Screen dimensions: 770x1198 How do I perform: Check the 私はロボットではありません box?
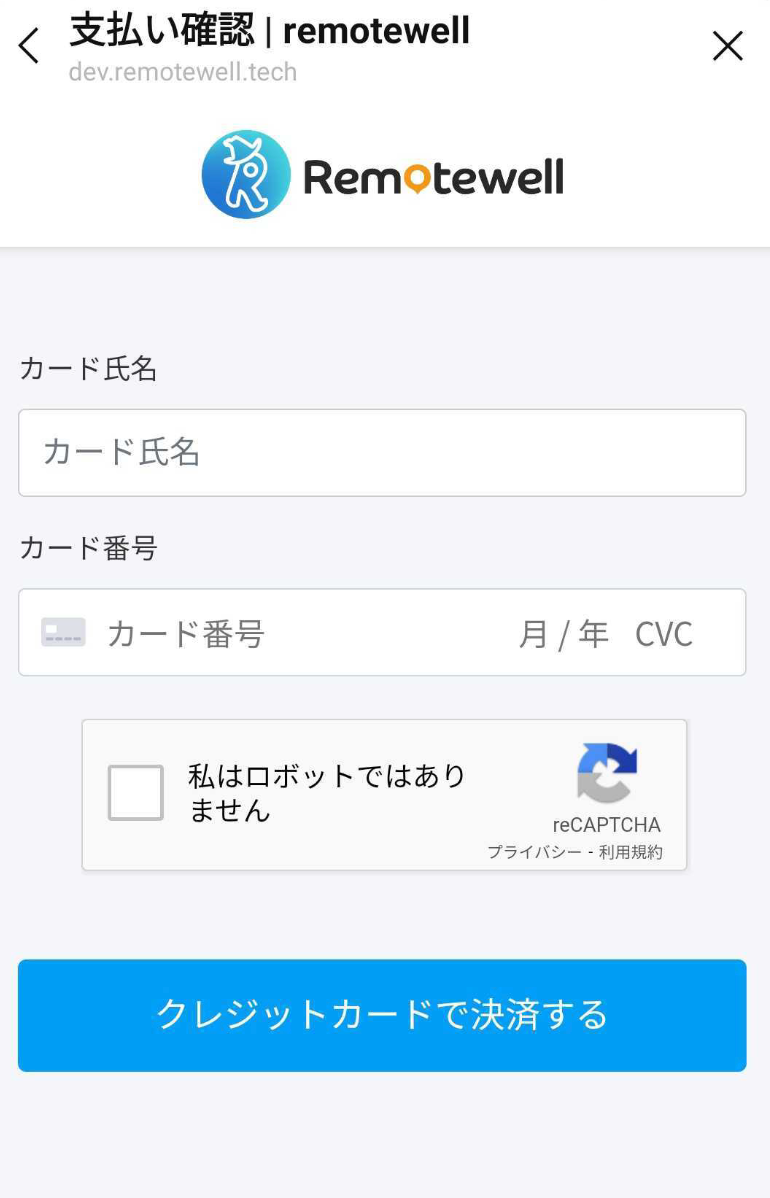click(136, 793)
